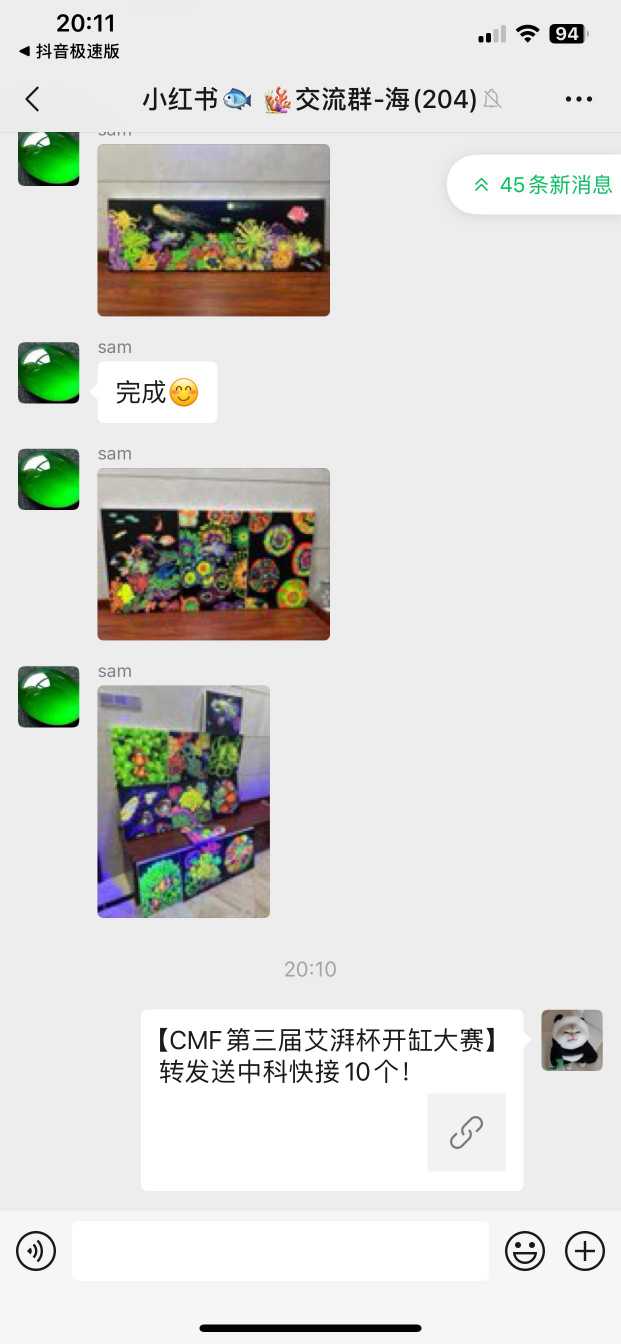
Task: Open the plus attachments menu
Action: pos(585,1251)
